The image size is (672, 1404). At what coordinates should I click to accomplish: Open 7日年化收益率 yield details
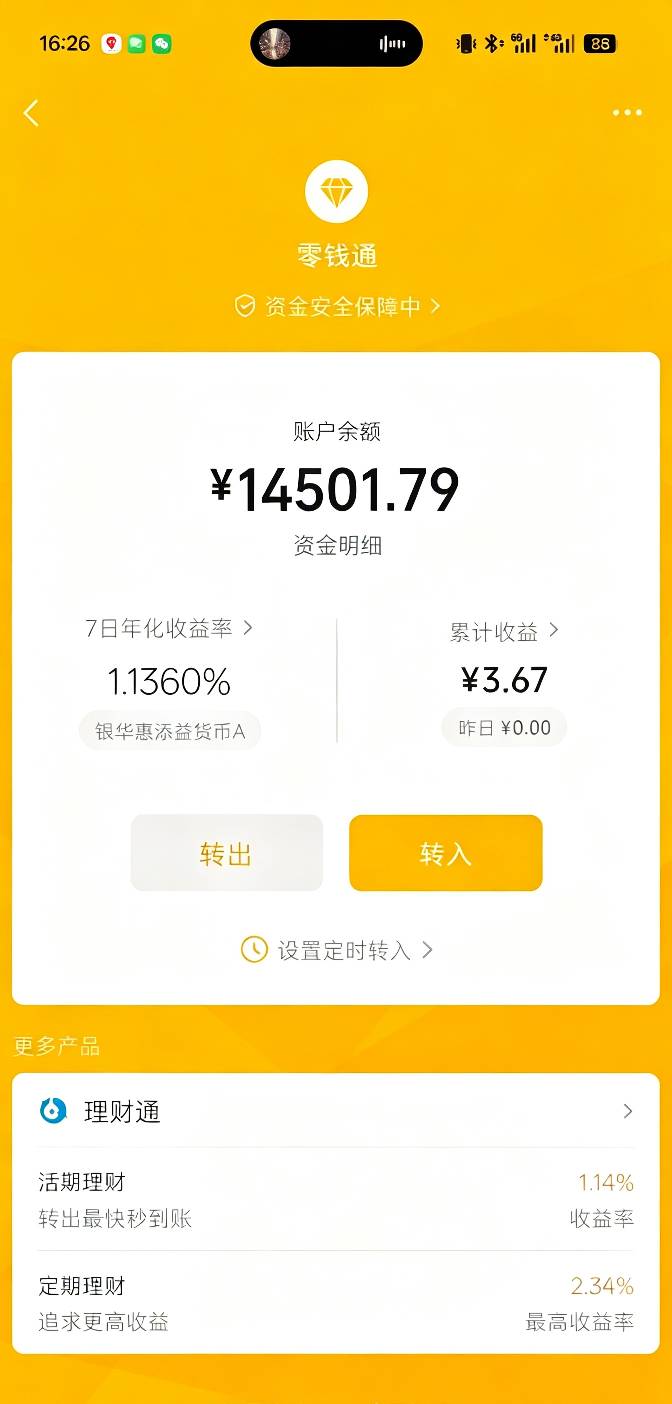pyautogui.click(x=169, y=628)
